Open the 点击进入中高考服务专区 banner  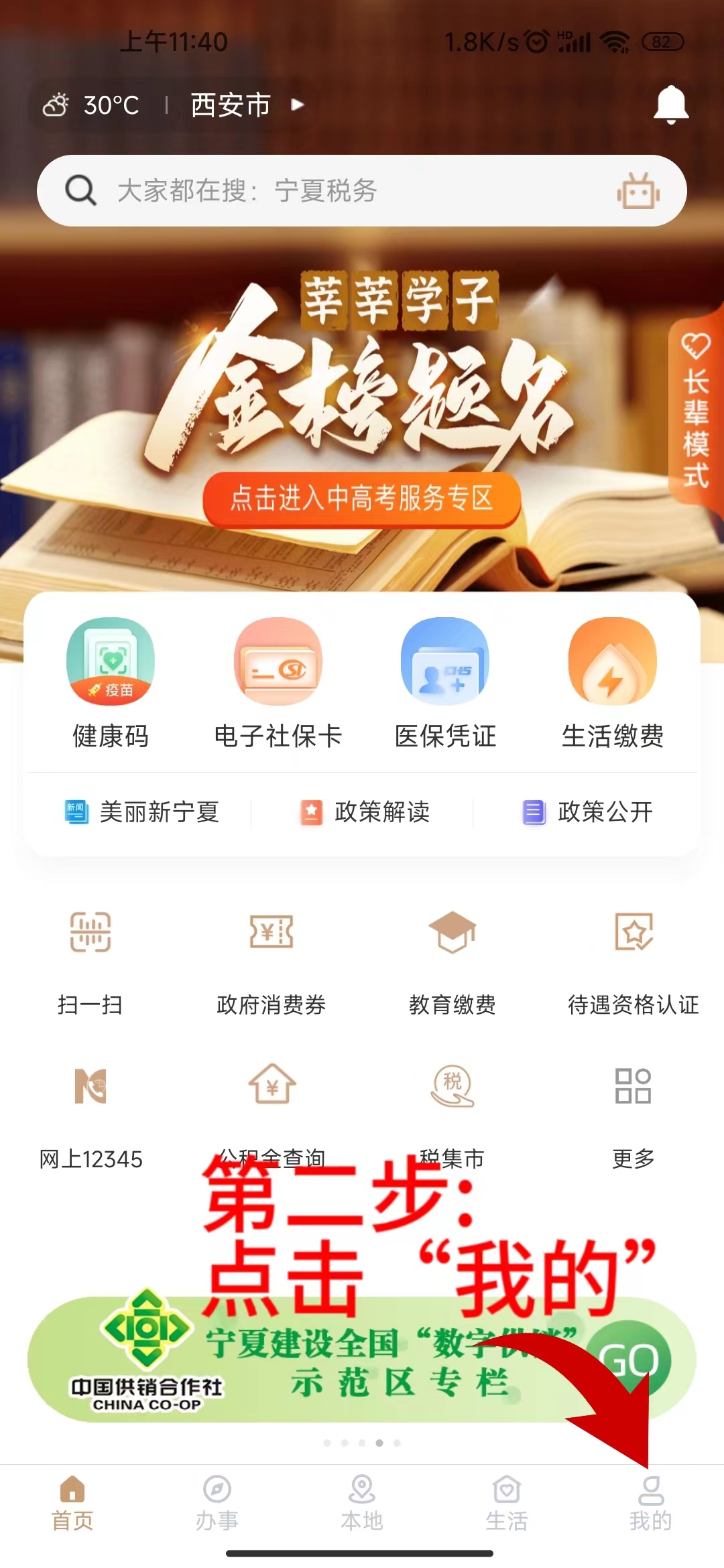[362, 499]
